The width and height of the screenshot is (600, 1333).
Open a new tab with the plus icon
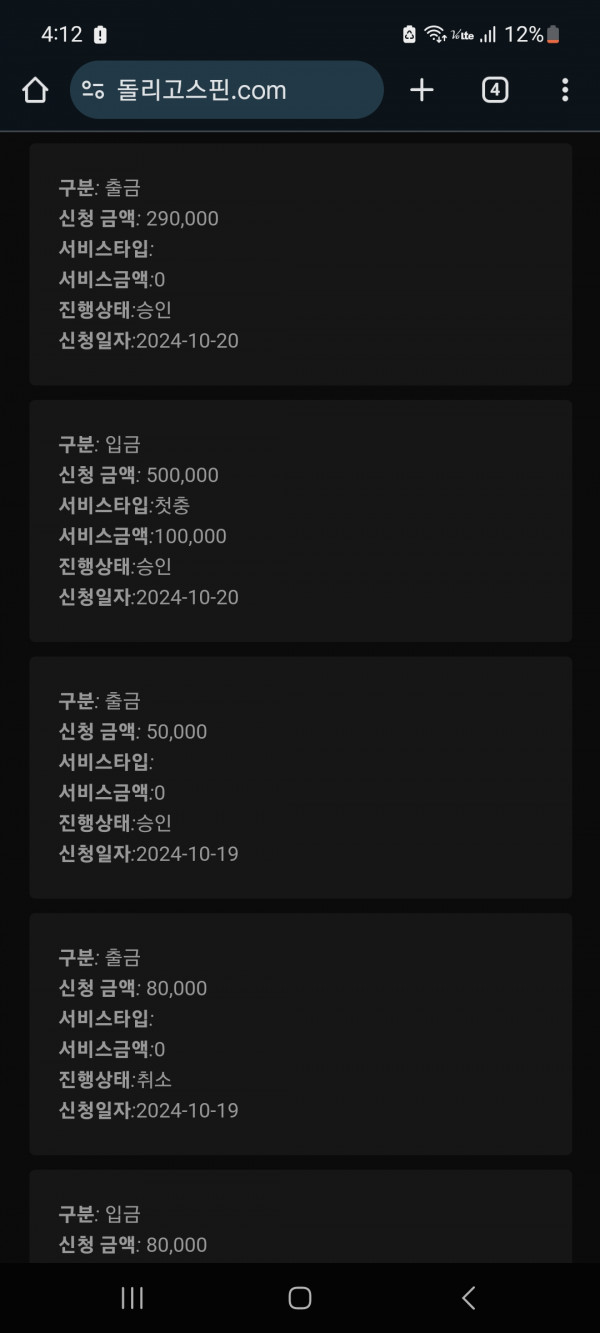[x=422, y=90]
